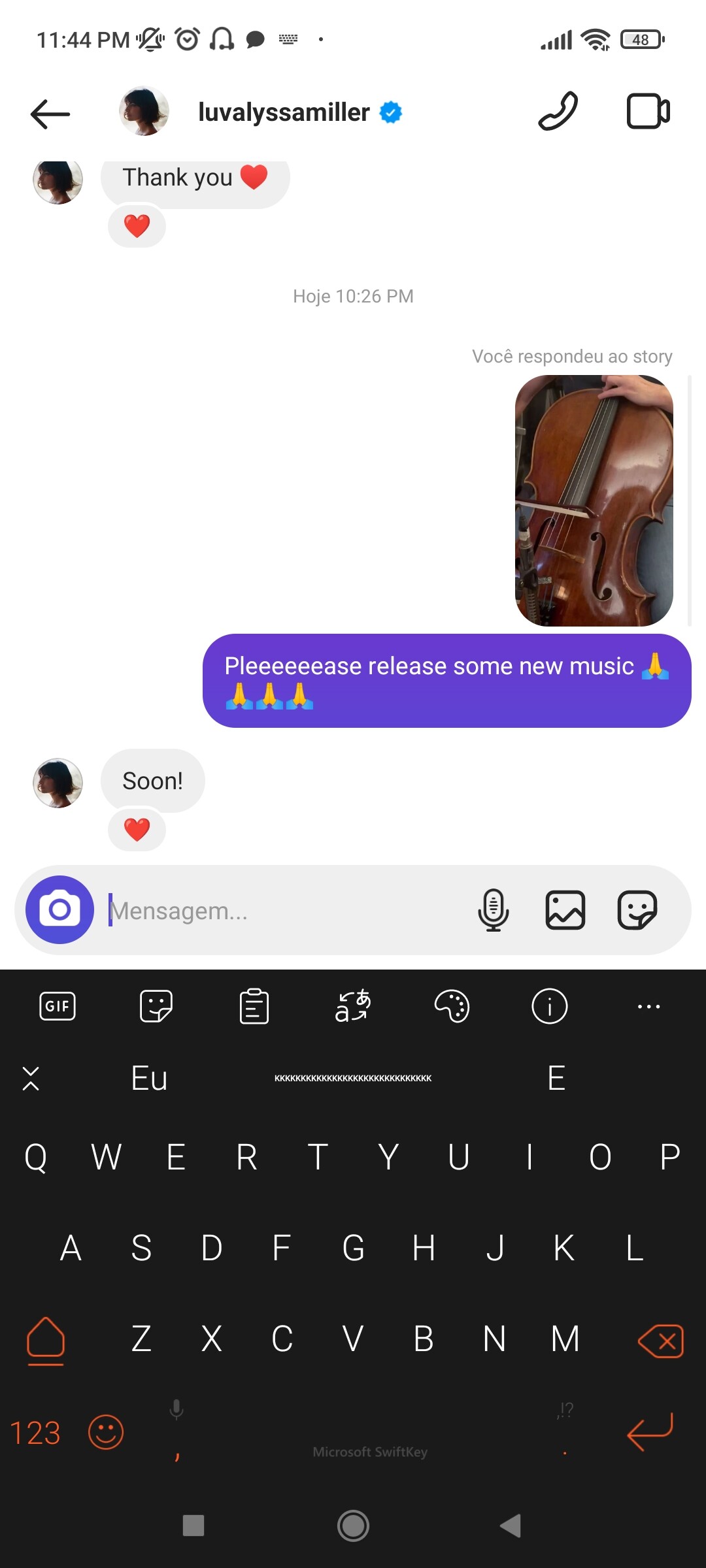Tap the backspace key
706x1568 pixels.
(x=661, y=1341)
